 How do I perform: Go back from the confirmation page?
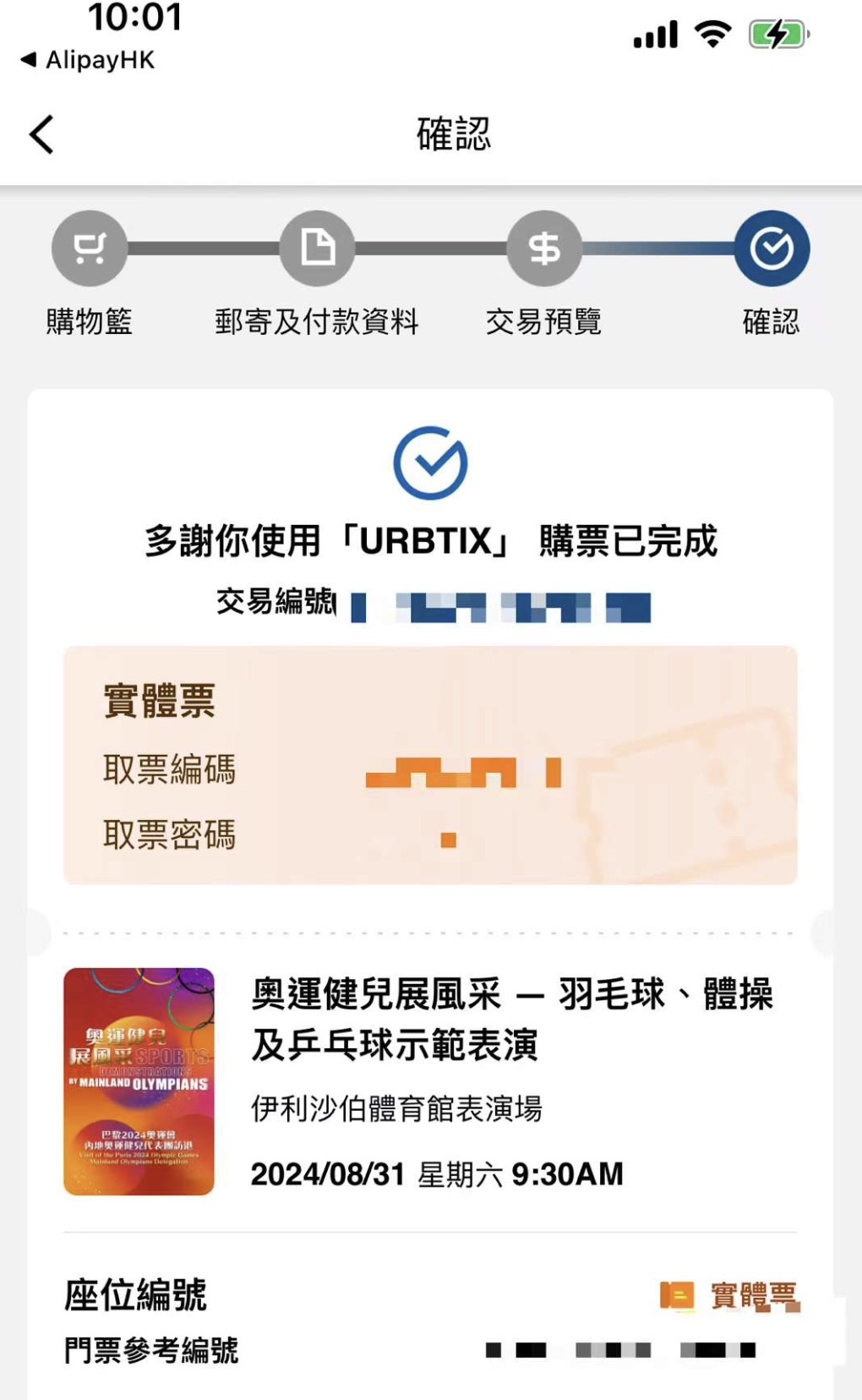click(41, 134)
